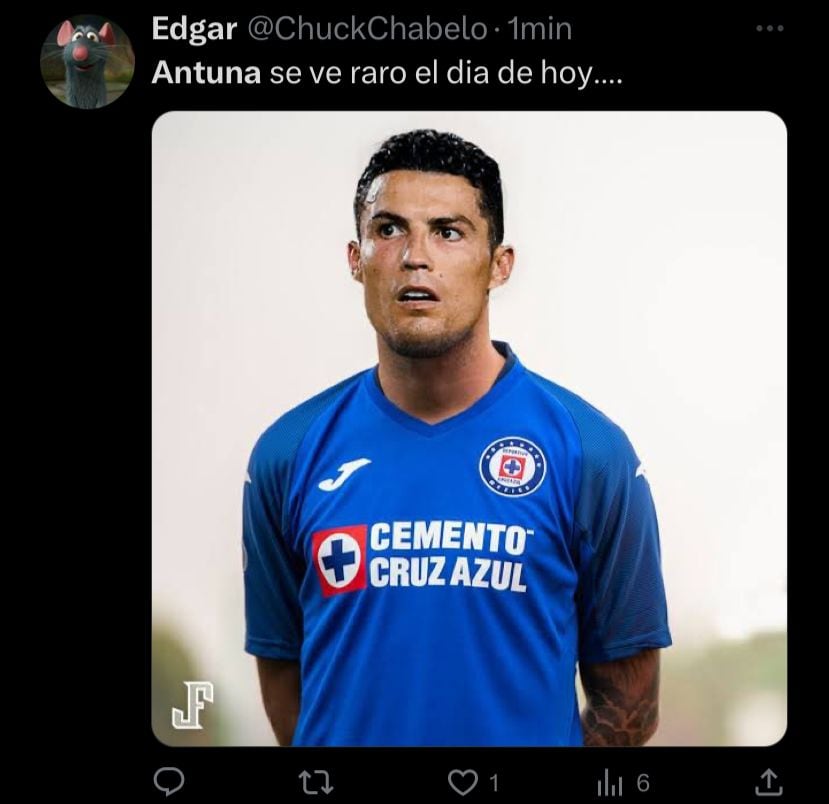
Task: Open the attached photo in the tweet
Action: [469, 428]
